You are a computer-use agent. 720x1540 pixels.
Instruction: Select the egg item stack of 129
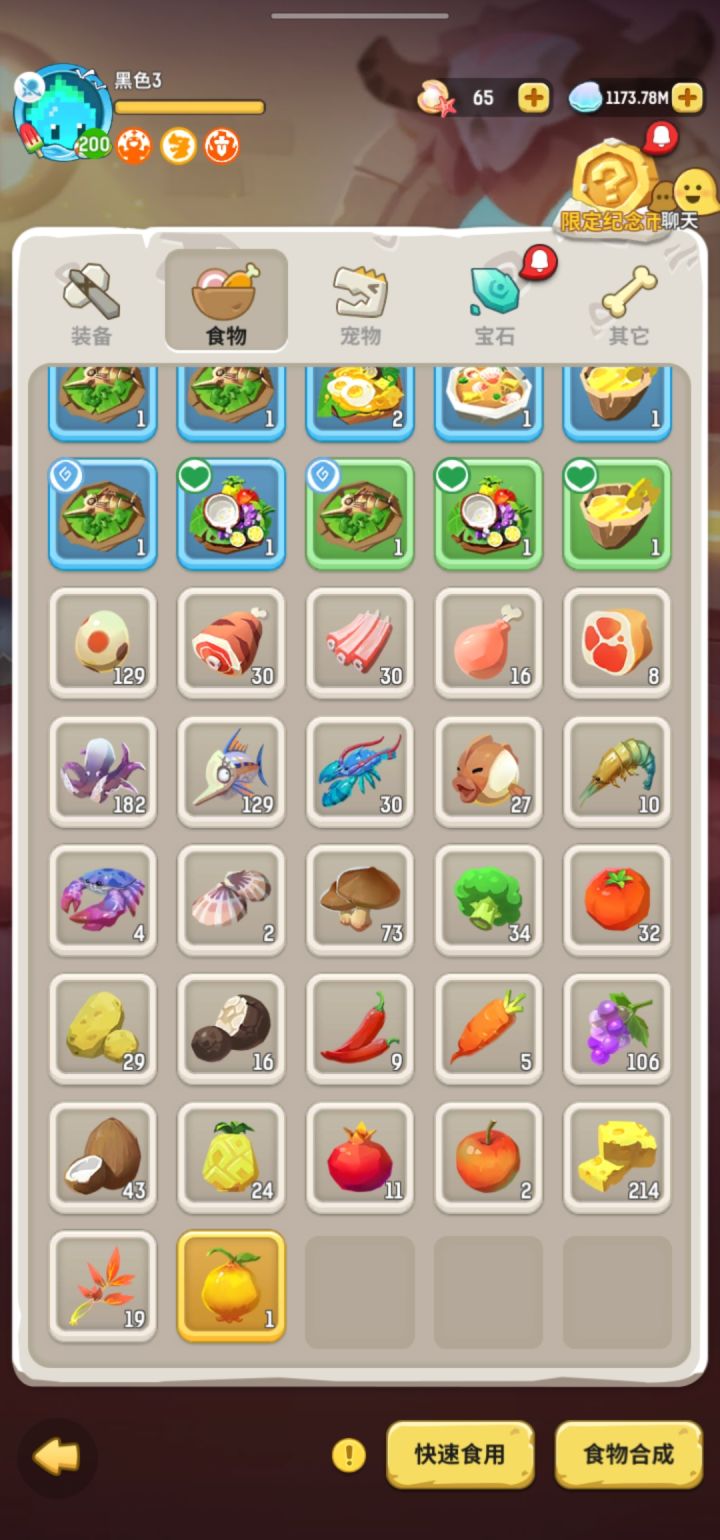(x=103, y=643)
